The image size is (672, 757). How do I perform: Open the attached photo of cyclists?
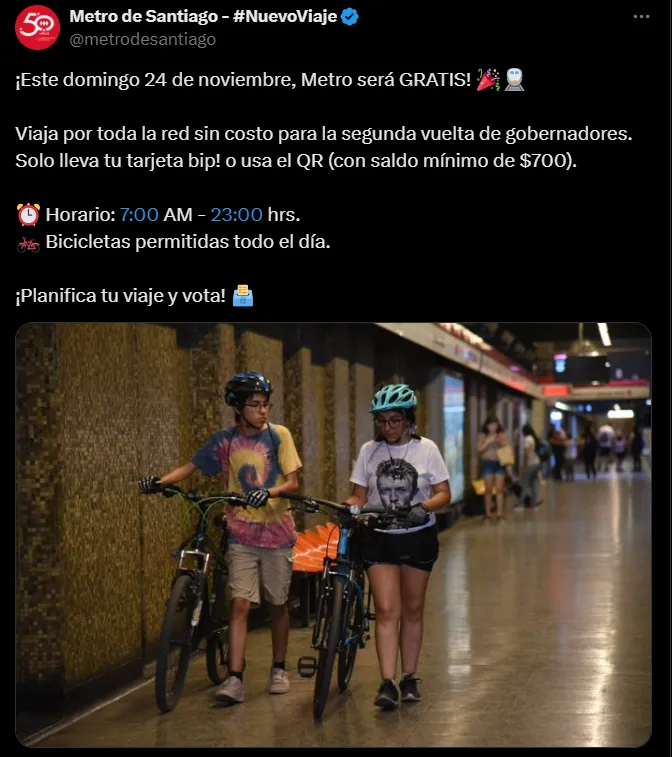tap(333, 534)
